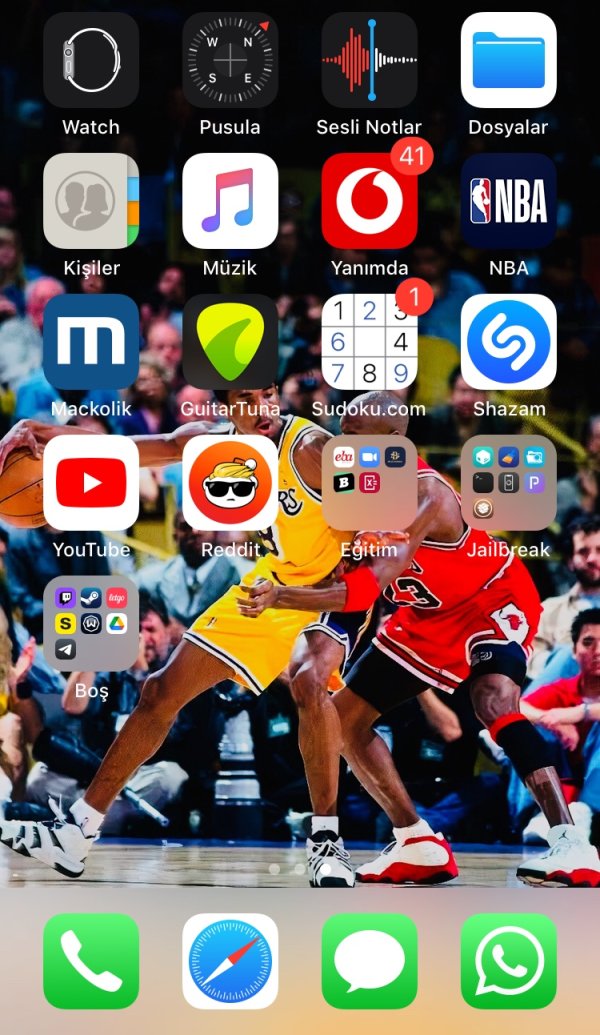Open Kişiler contacts app
Image resolution: width=600 pixels, height=1035 pixels.
(91, 201)
